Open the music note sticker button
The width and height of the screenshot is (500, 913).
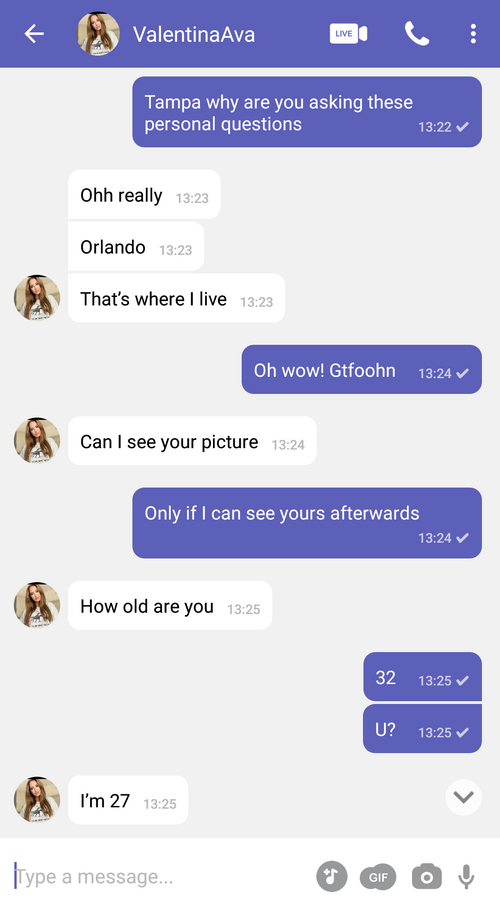(332, 876)
